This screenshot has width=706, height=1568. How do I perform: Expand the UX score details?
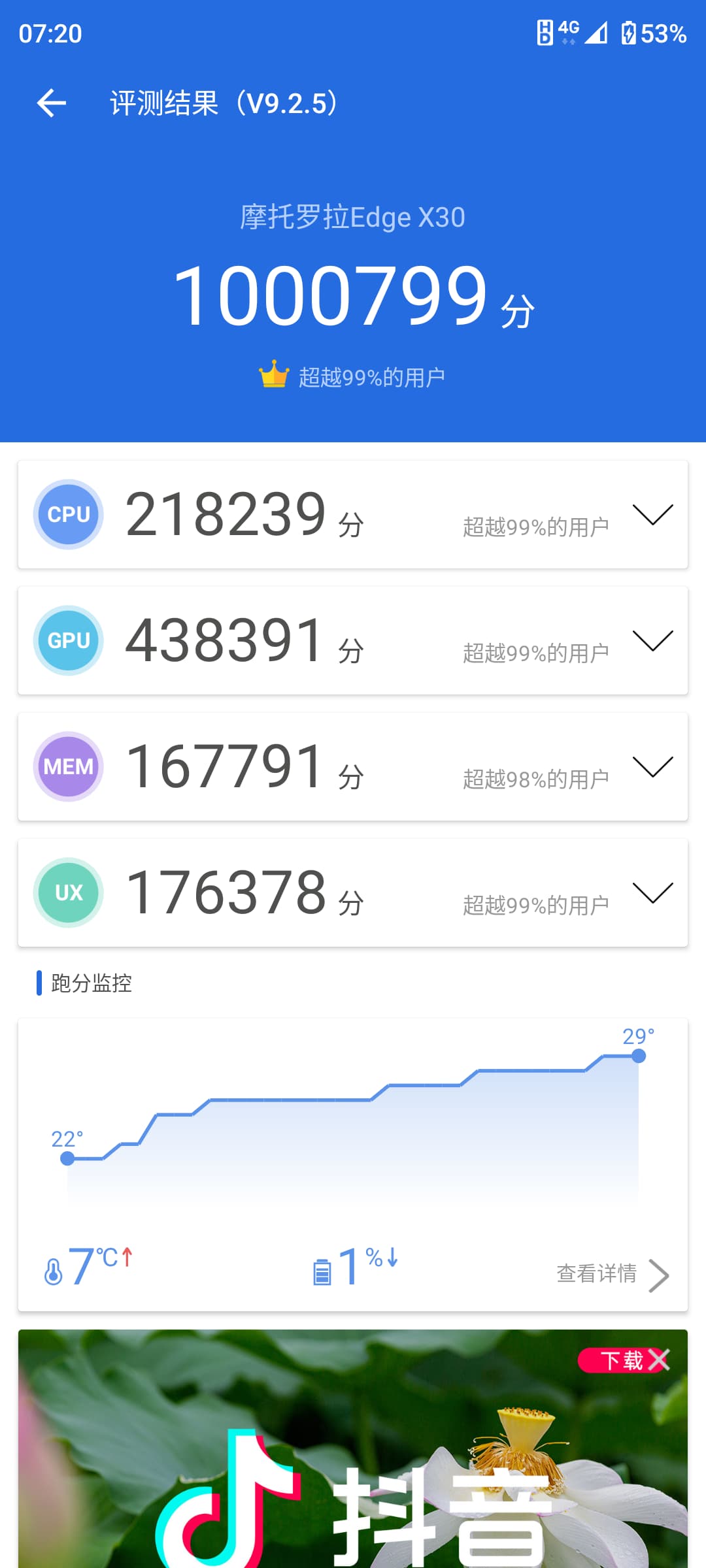click(652, 893)
